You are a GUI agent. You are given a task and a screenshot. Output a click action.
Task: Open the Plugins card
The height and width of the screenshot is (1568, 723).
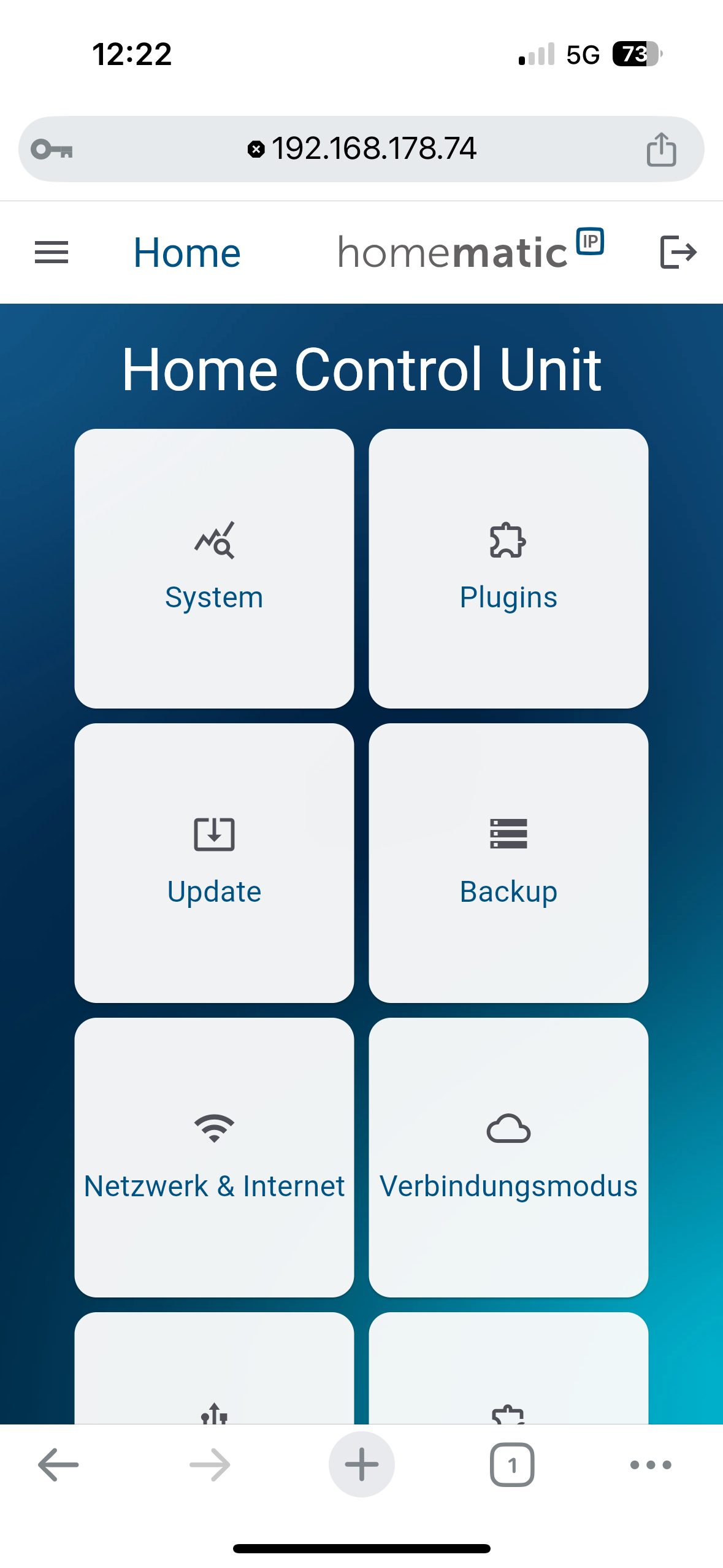click(x=508, y=568)
